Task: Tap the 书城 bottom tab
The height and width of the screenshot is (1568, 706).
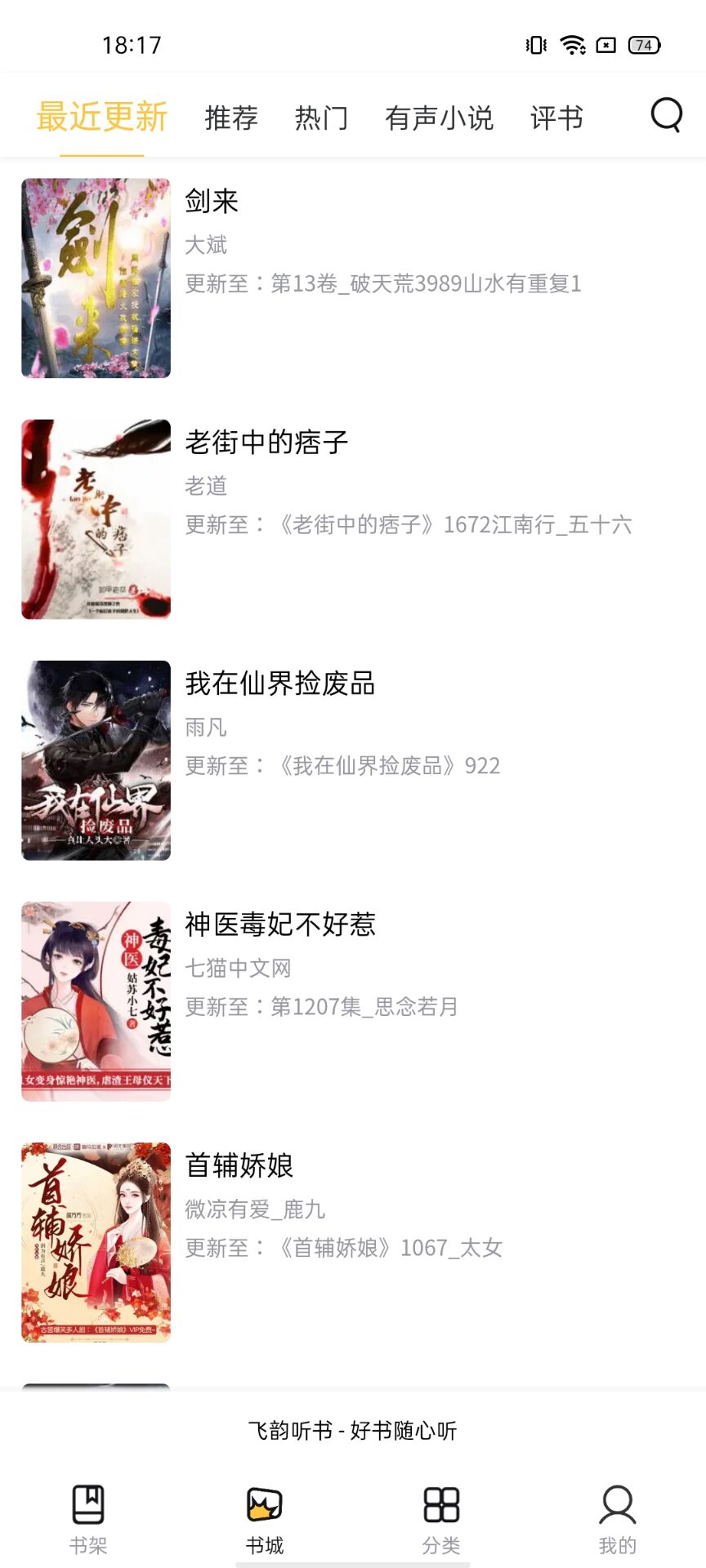Action: pyautogui.click(x=265, y=1519)
